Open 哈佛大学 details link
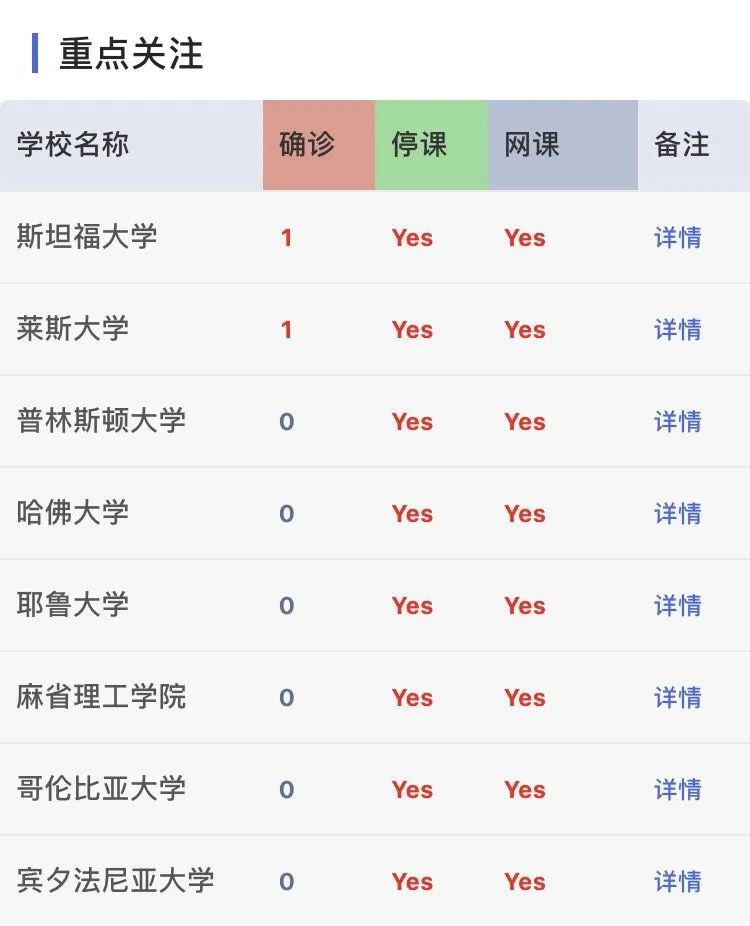Screen dimensions: 750x926 [678, 514]
